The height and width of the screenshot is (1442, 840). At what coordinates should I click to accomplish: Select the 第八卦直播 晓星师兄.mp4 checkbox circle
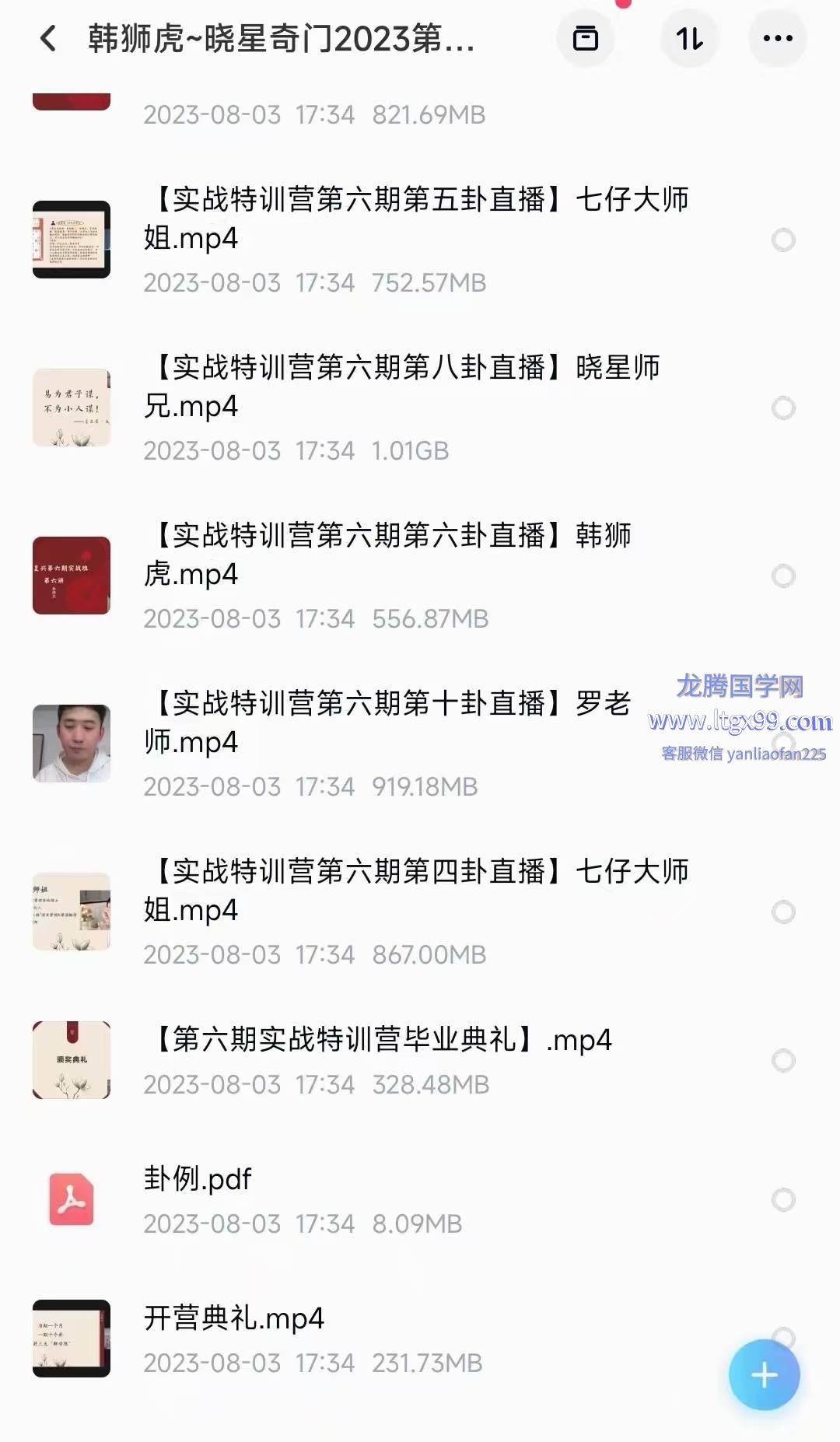pyautogui.click(x=783, y=408)
